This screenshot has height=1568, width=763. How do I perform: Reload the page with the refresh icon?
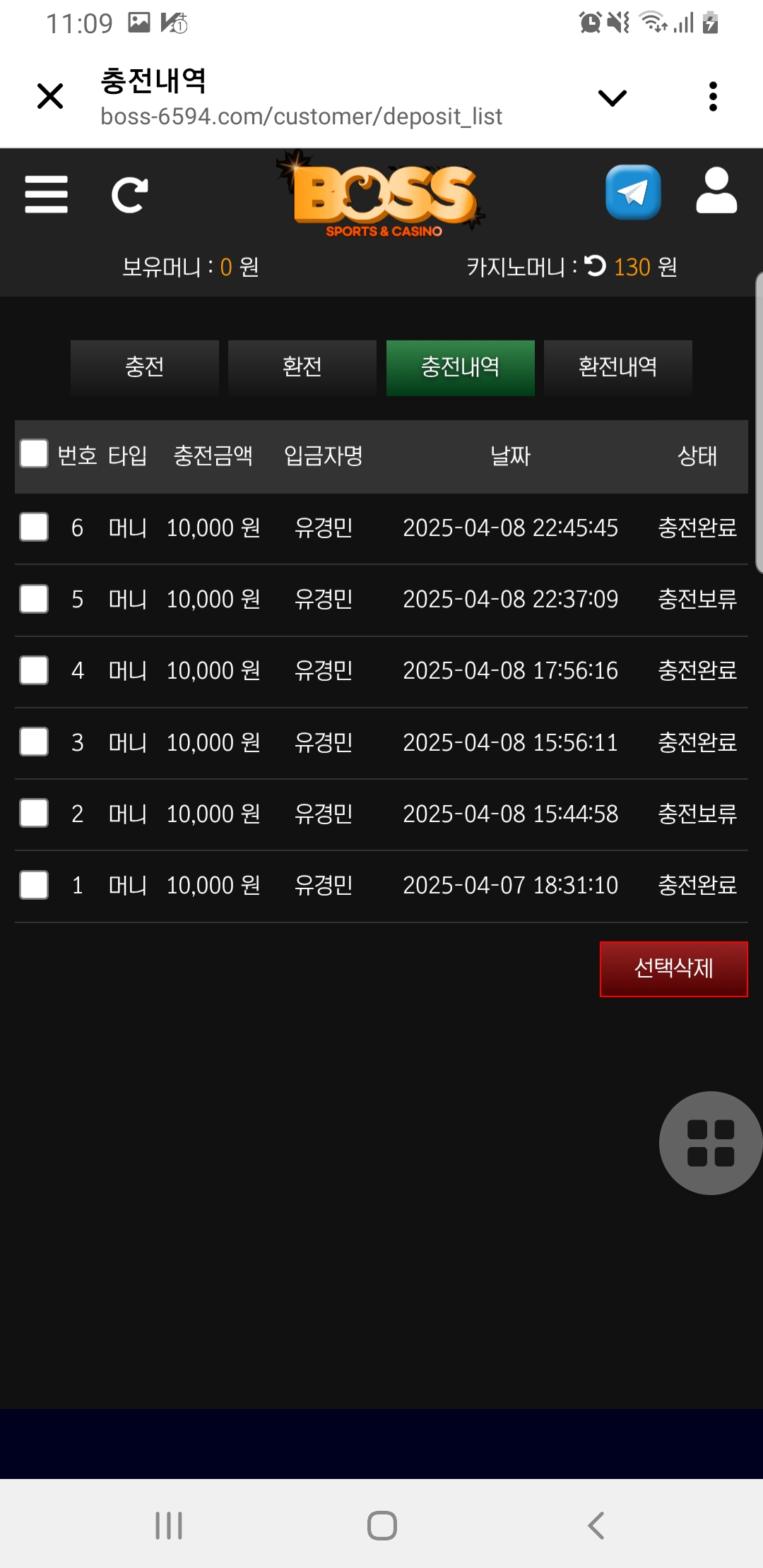130,196
